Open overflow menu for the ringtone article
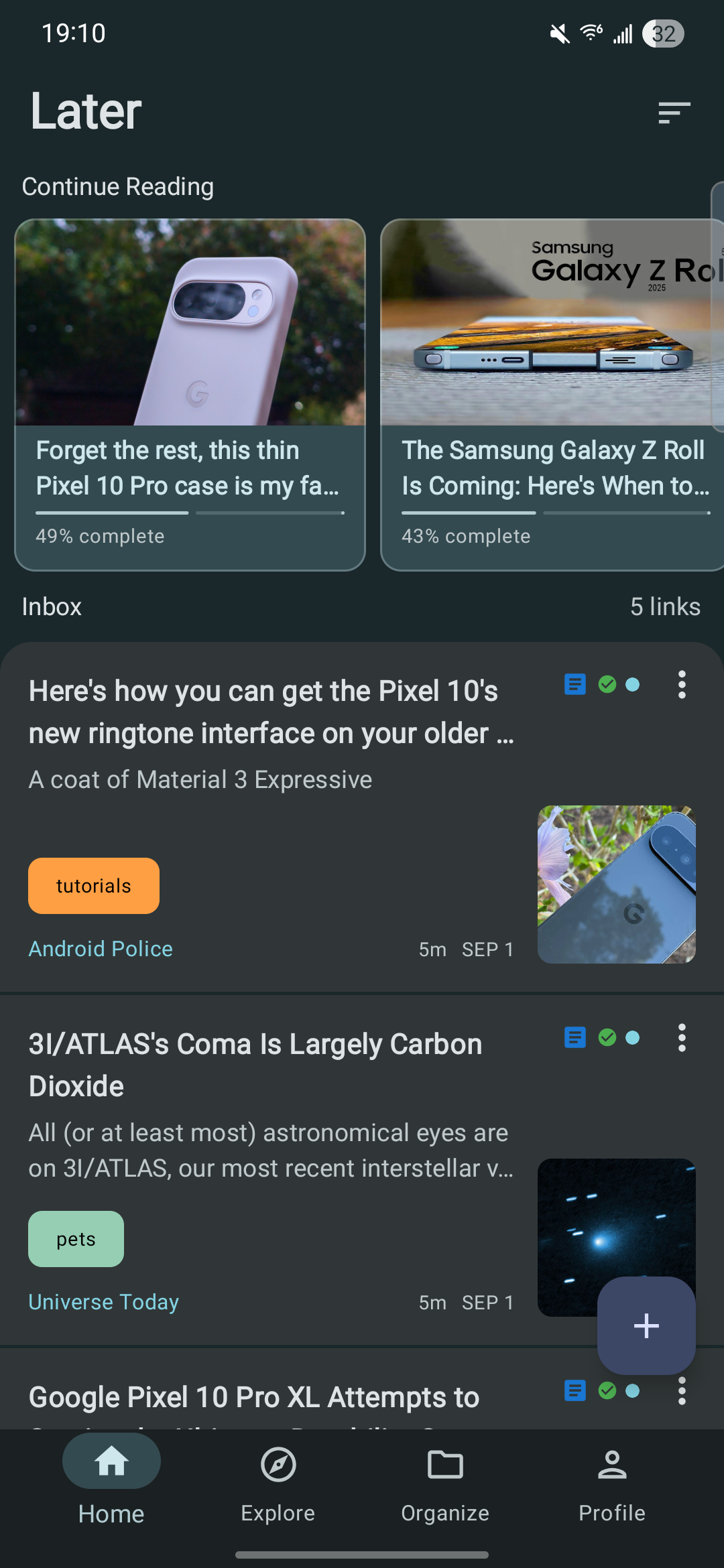This screenshot has height=1568, width=724. (x=682, y=685)
